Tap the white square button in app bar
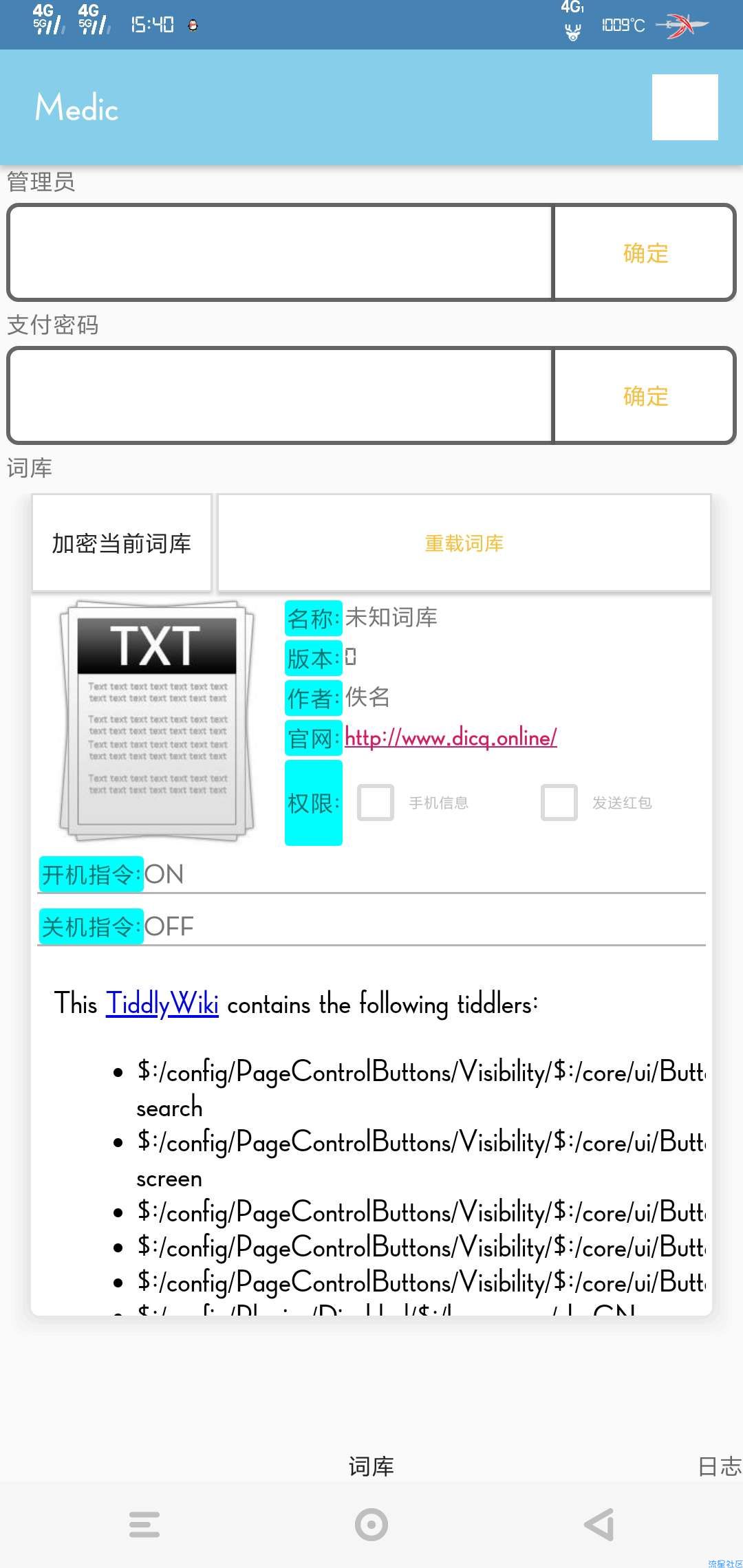 tap(685, 107)
